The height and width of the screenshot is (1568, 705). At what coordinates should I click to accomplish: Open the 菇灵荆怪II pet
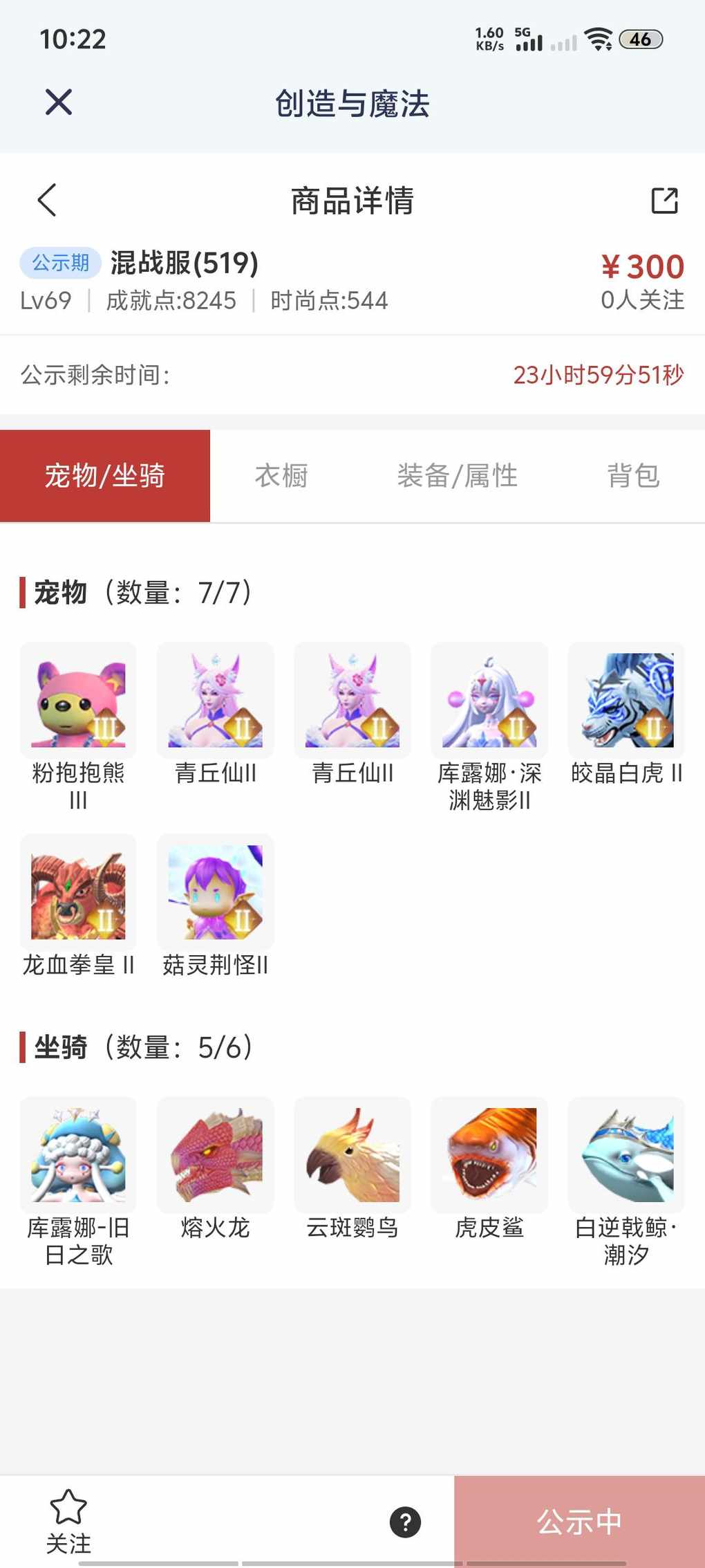(215, 892)
